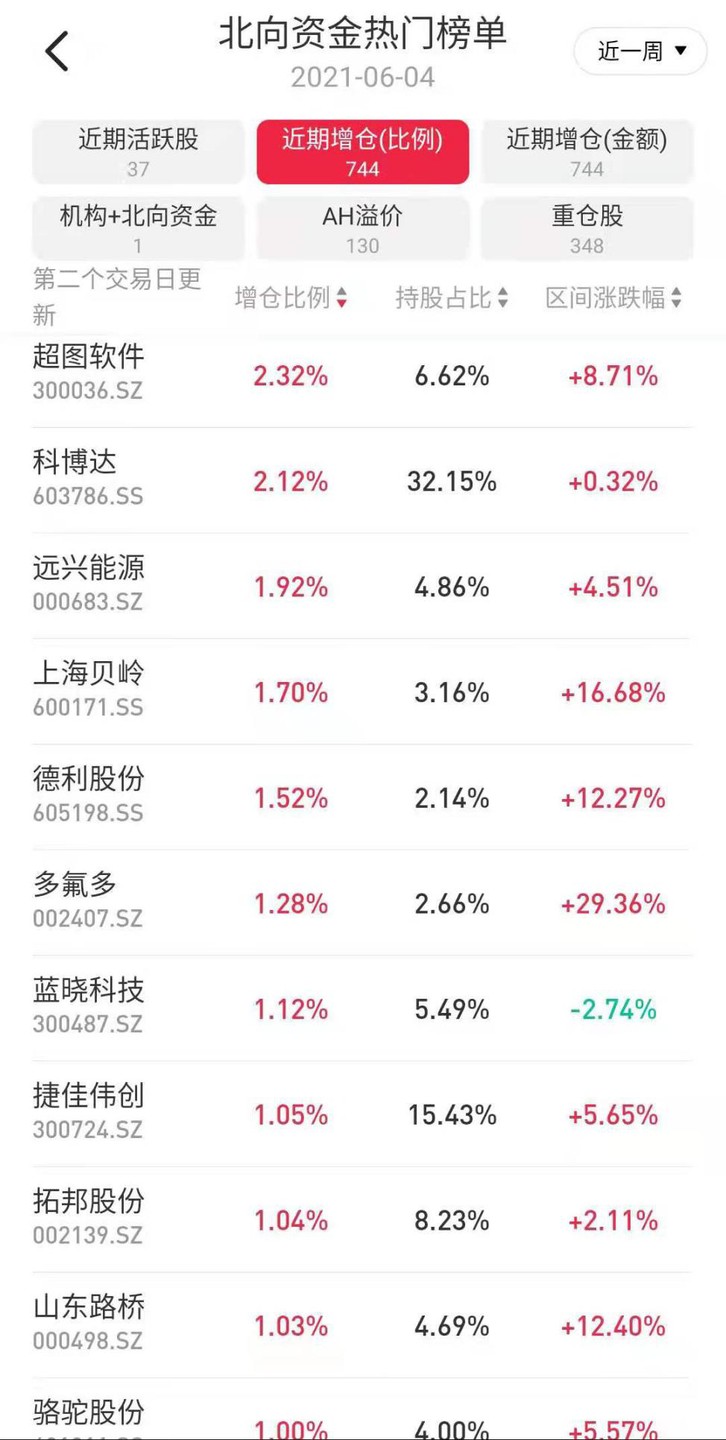Open the 机构+北向资金 tab
This screenshot has height=1440, width=726.
point(138,228)
